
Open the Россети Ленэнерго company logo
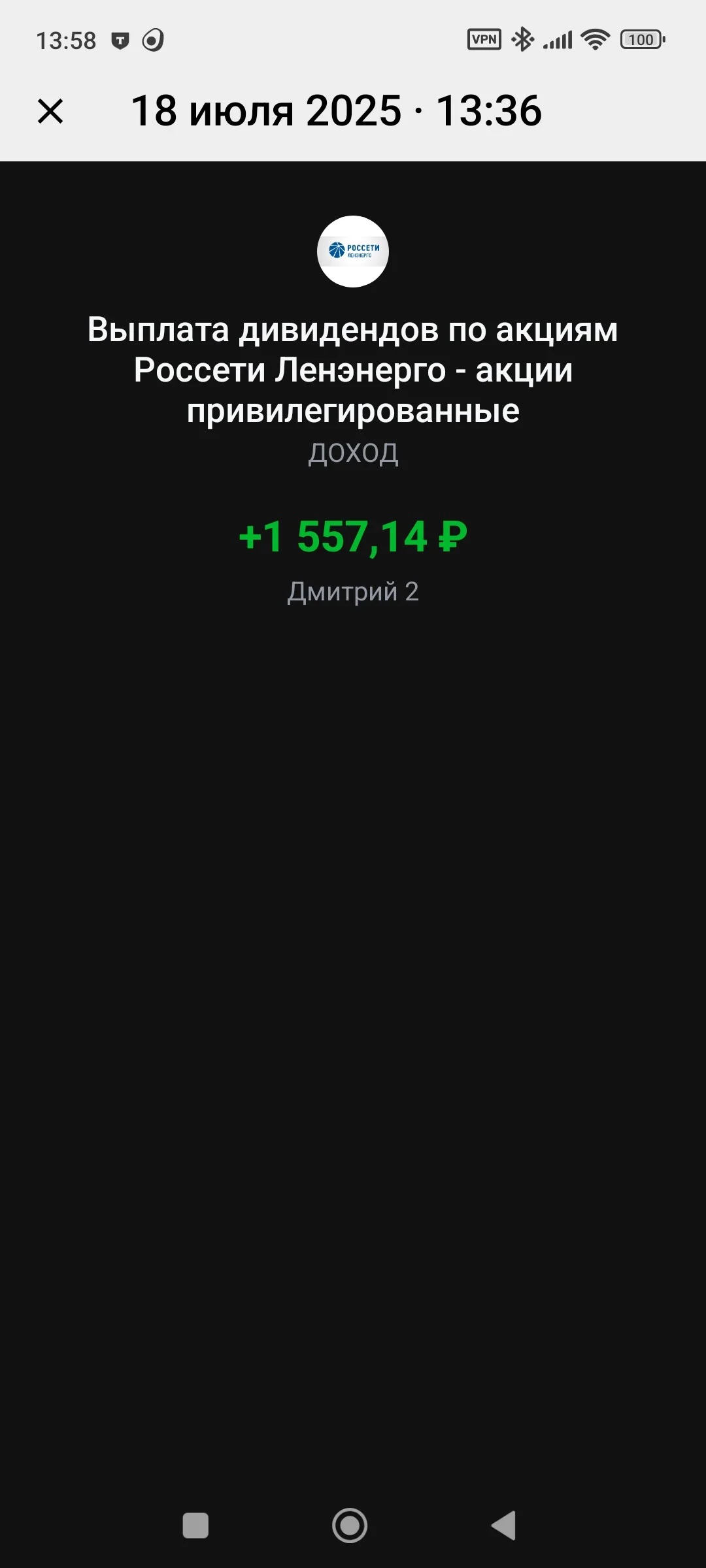[353, 252]
